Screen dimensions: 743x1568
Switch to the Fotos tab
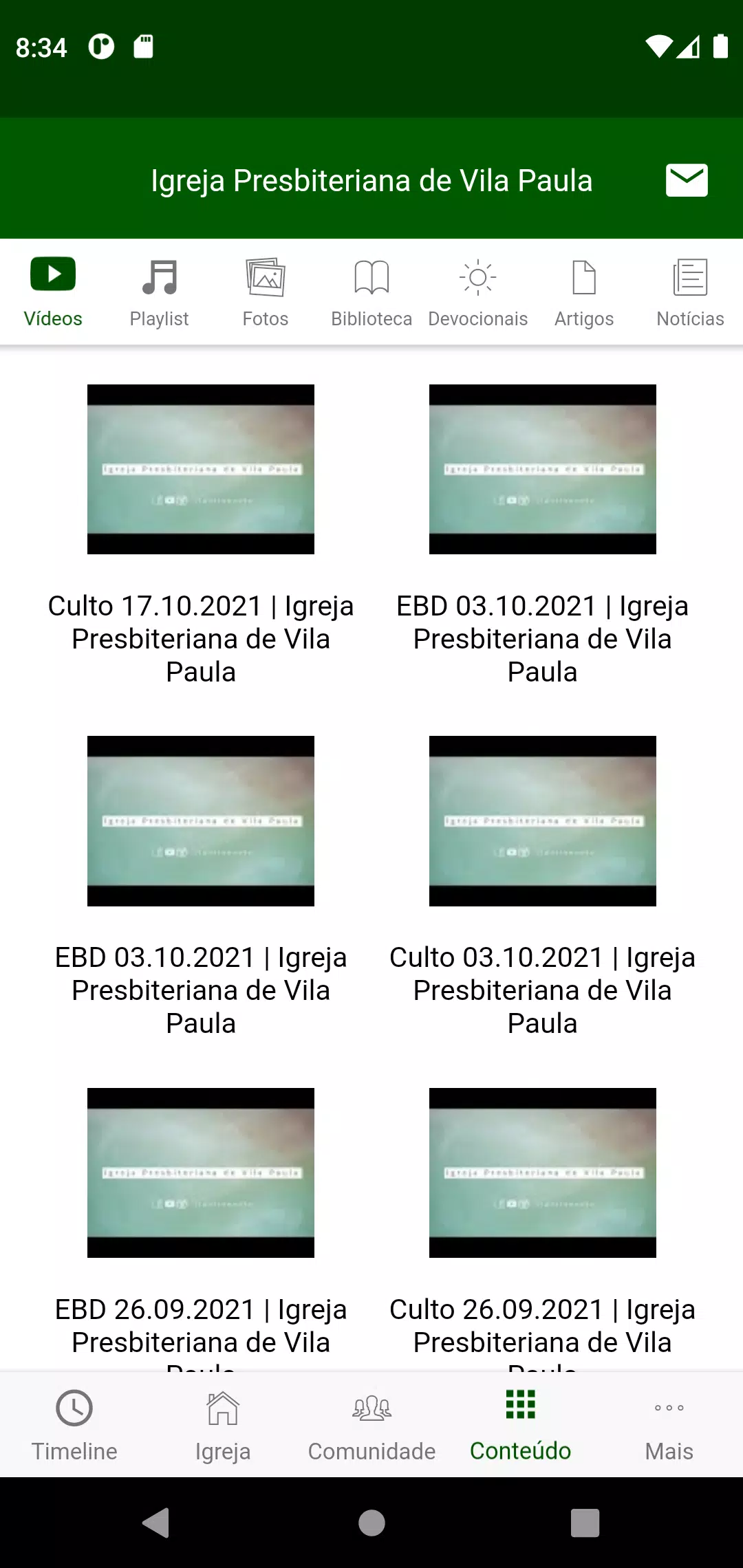(x=265, y=292)
